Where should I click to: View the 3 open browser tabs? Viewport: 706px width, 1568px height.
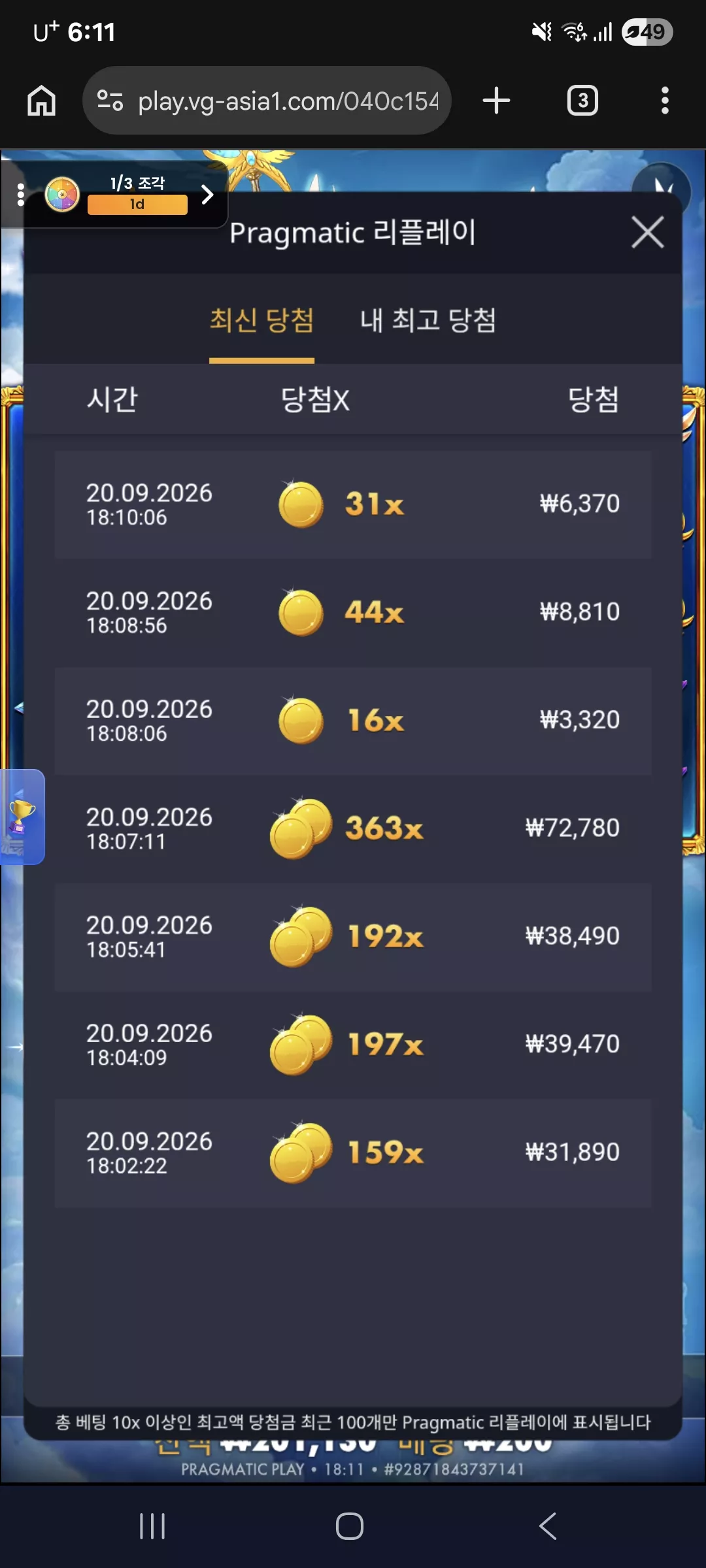(582, 101)
